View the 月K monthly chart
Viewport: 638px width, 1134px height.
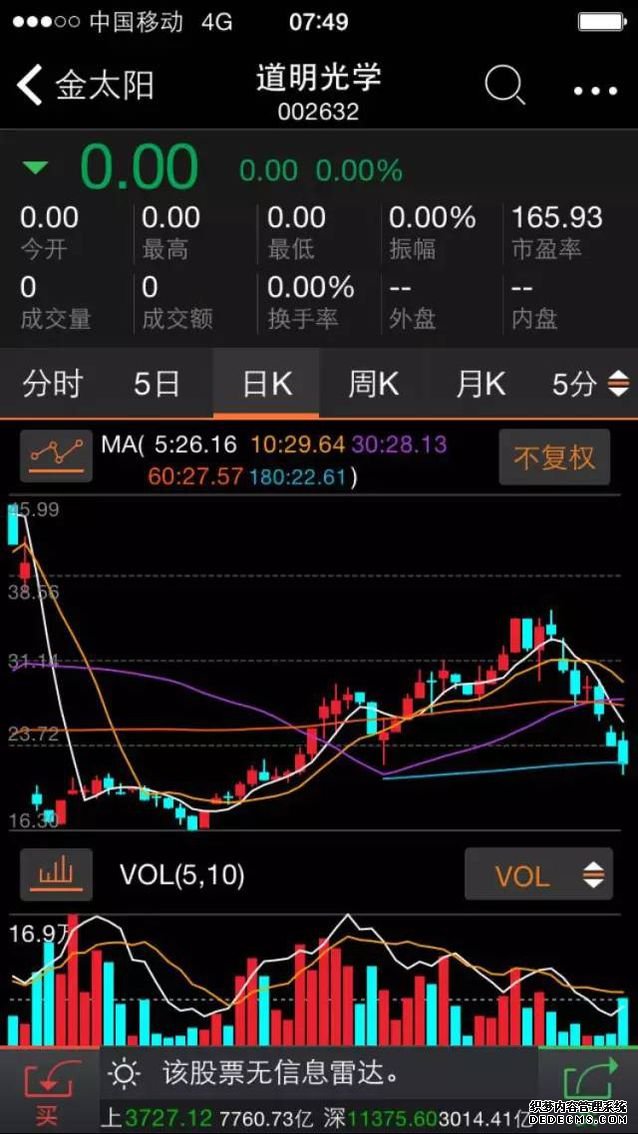pos(480,384)
